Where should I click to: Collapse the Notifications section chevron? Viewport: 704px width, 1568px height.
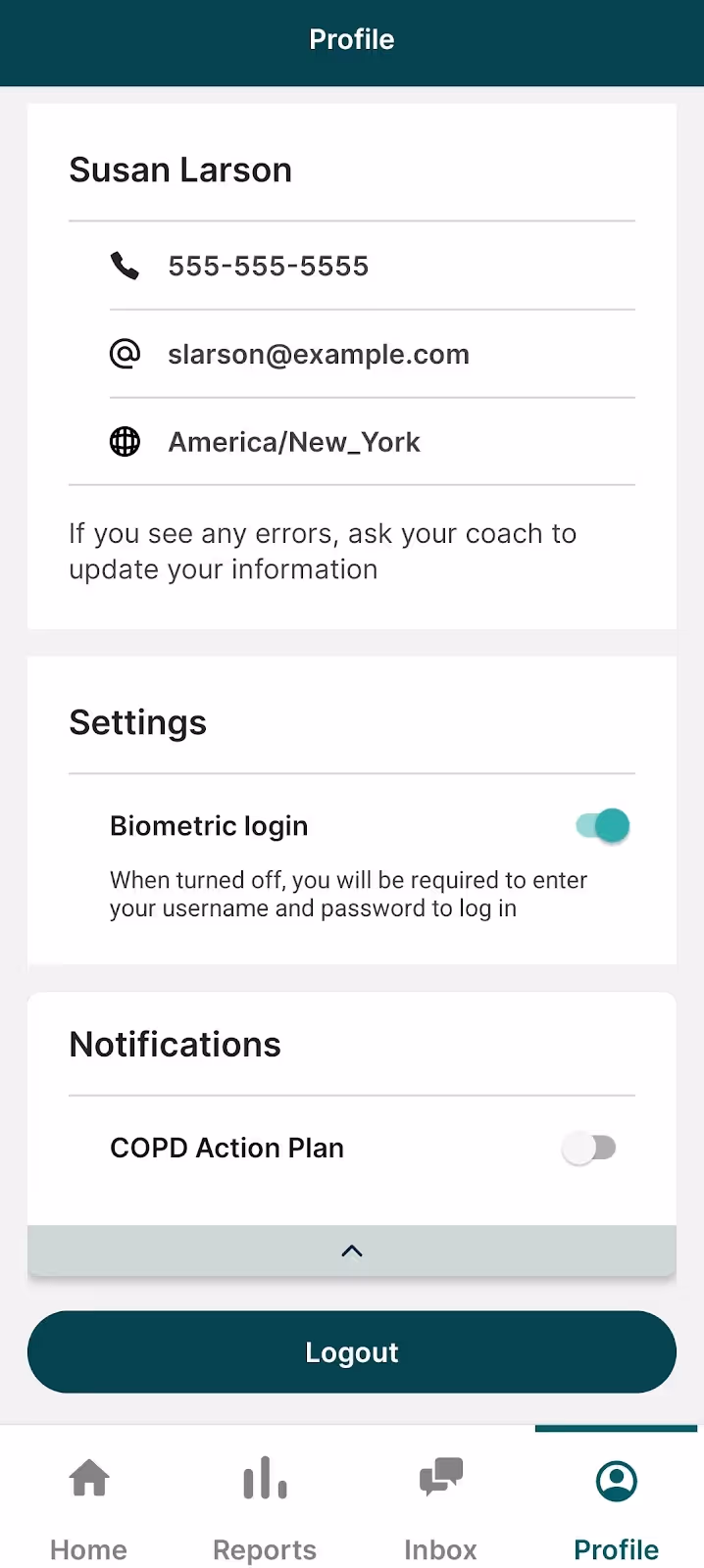point(352,1250)
